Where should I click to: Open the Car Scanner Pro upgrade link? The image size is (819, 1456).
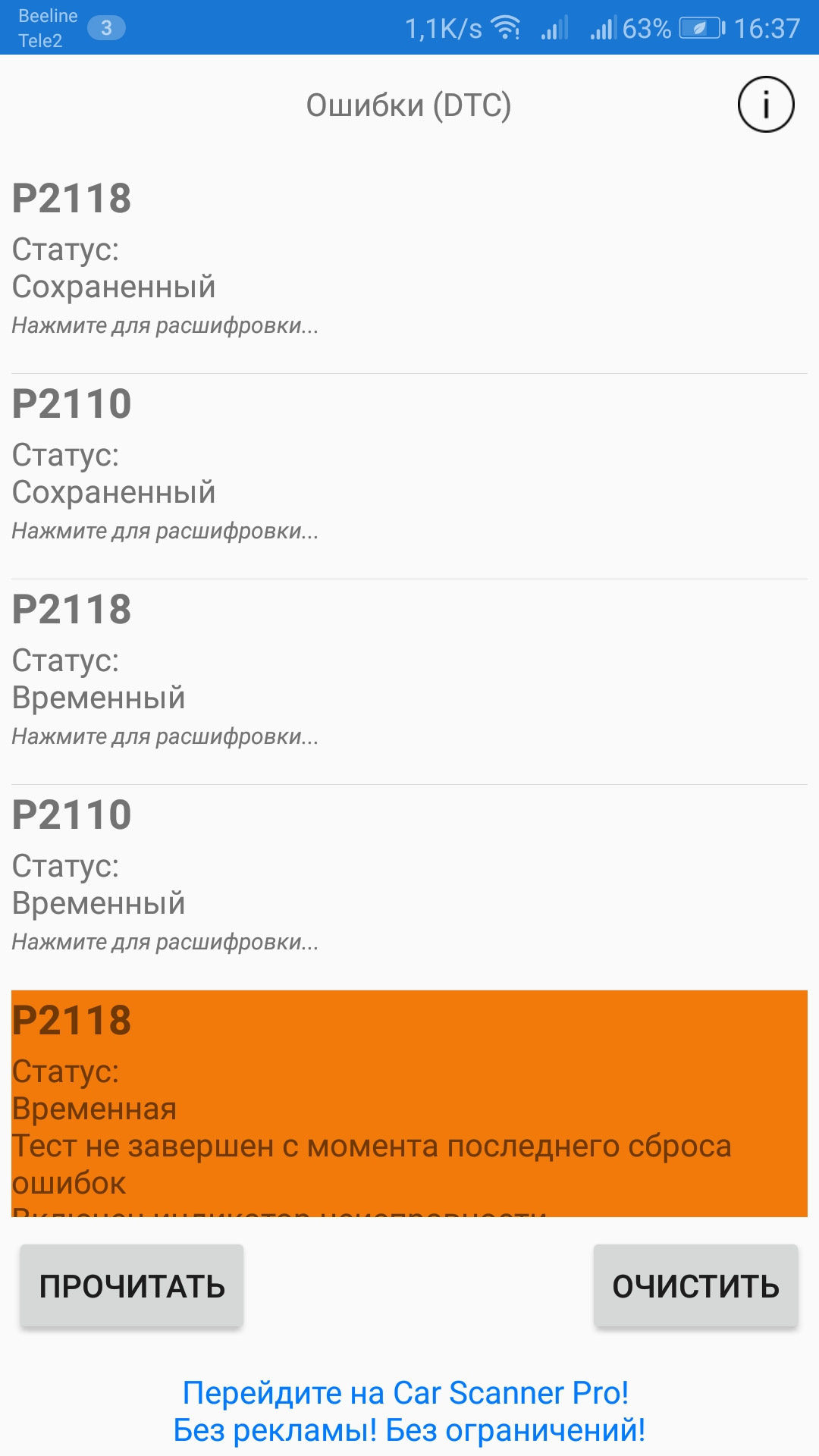[409, 1411]
